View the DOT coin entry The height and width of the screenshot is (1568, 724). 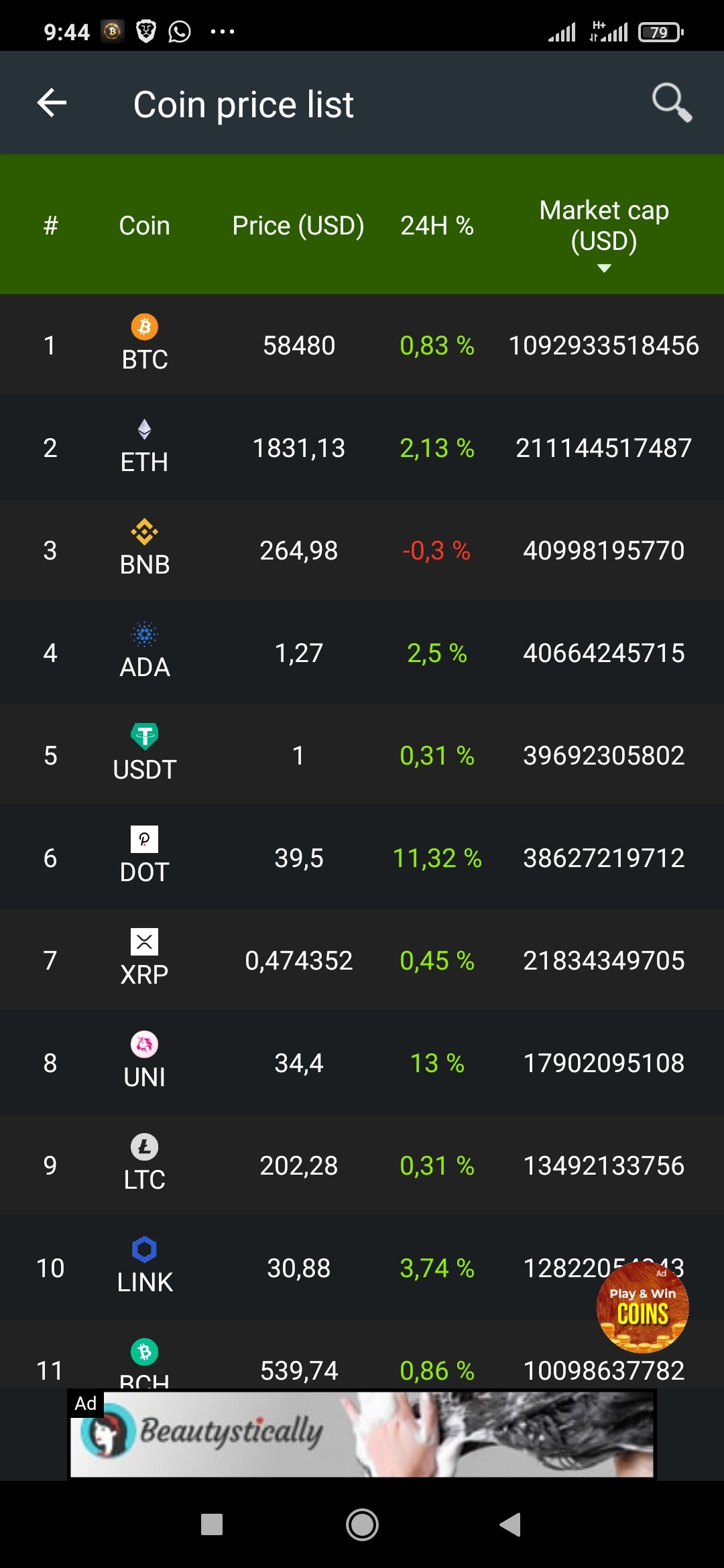tap(362, 858)
